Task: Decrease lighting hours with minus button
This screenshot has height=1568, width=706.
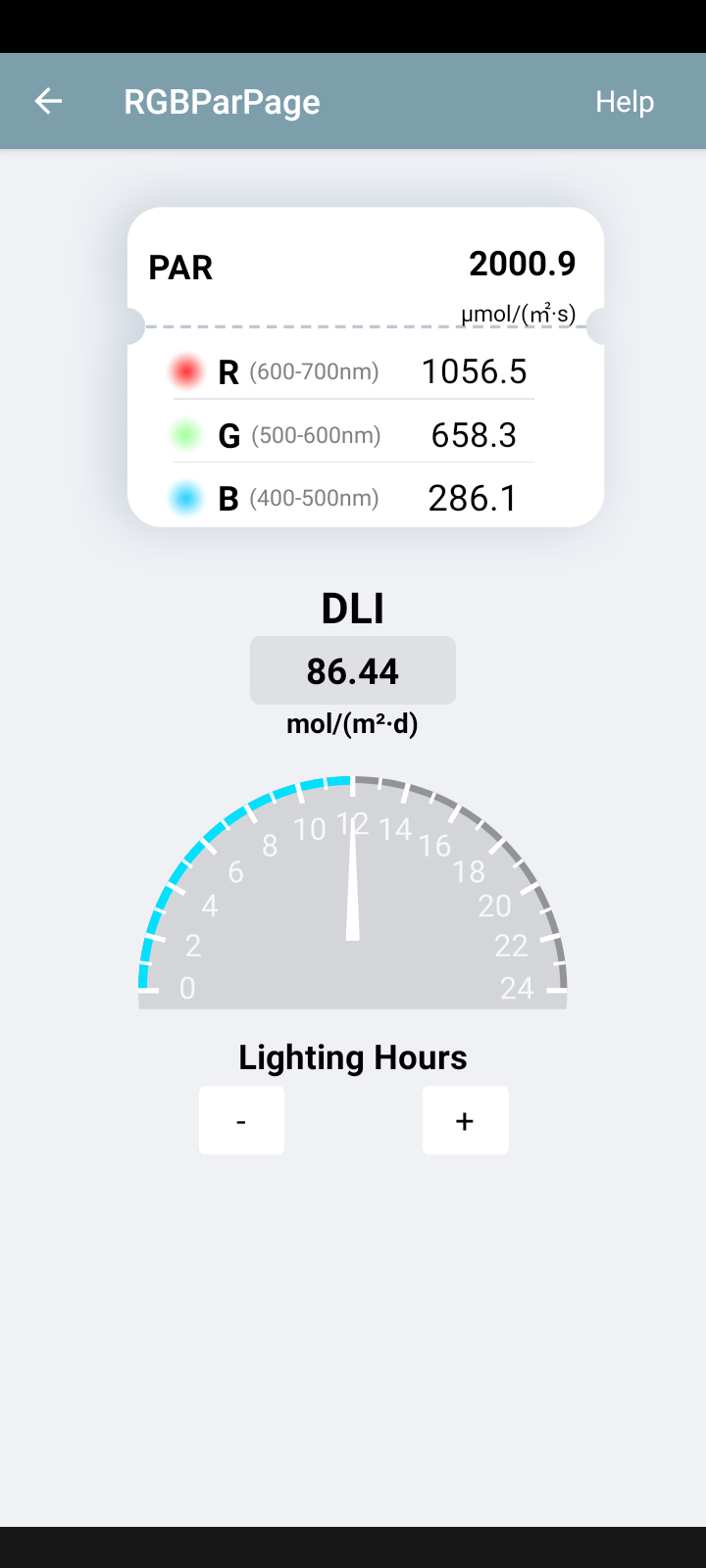Action: pos(241,1120)
